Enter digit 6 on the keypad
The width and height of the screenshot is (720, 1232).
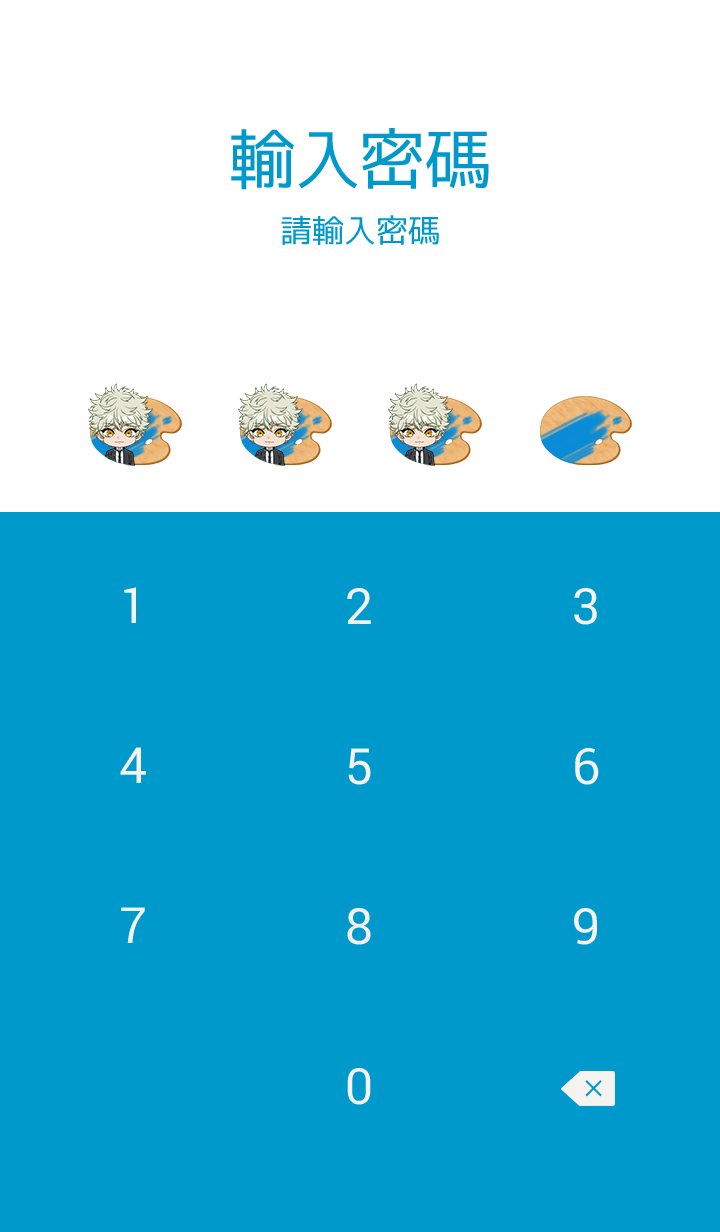586,767
